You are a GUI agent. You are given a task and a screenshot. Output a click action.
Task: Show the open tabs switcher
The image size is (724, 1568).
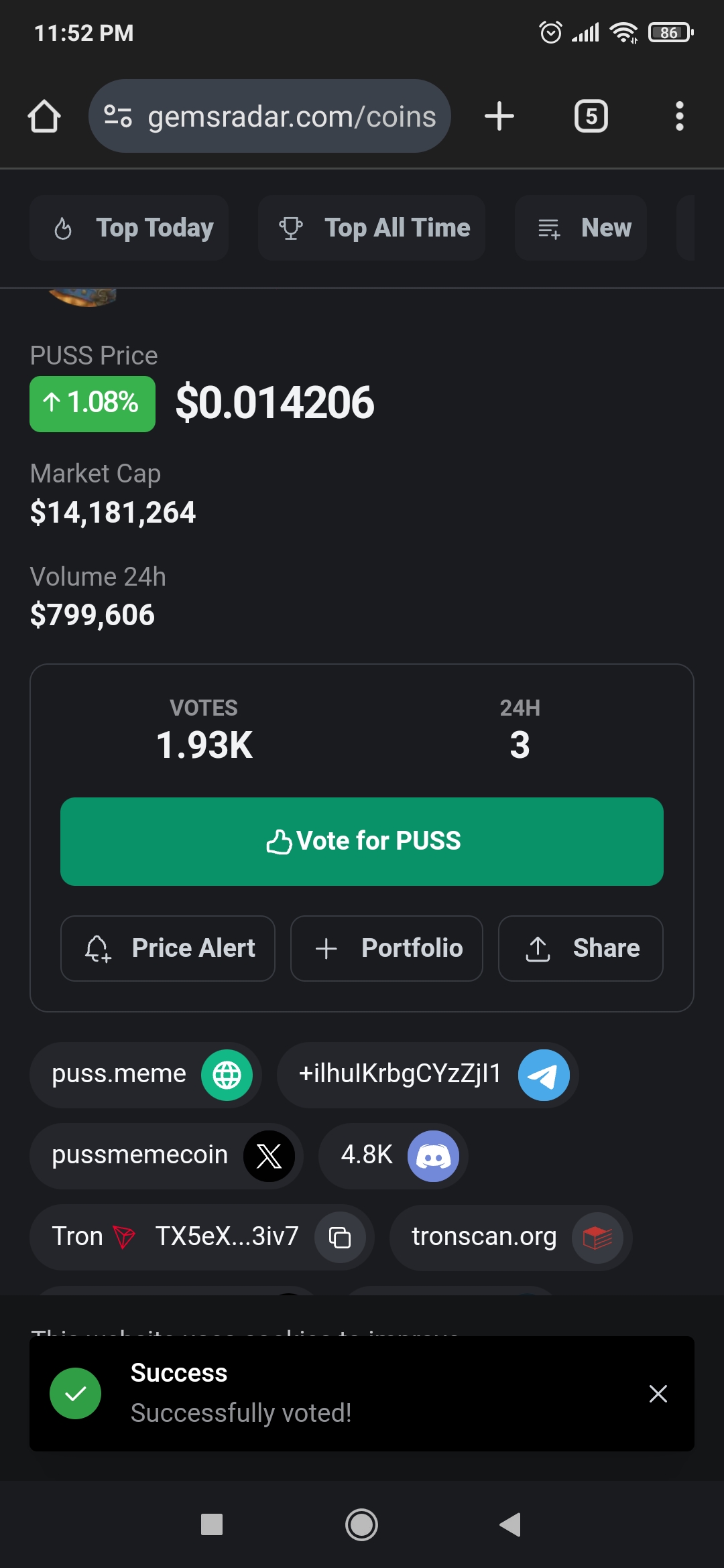[591, 117]
